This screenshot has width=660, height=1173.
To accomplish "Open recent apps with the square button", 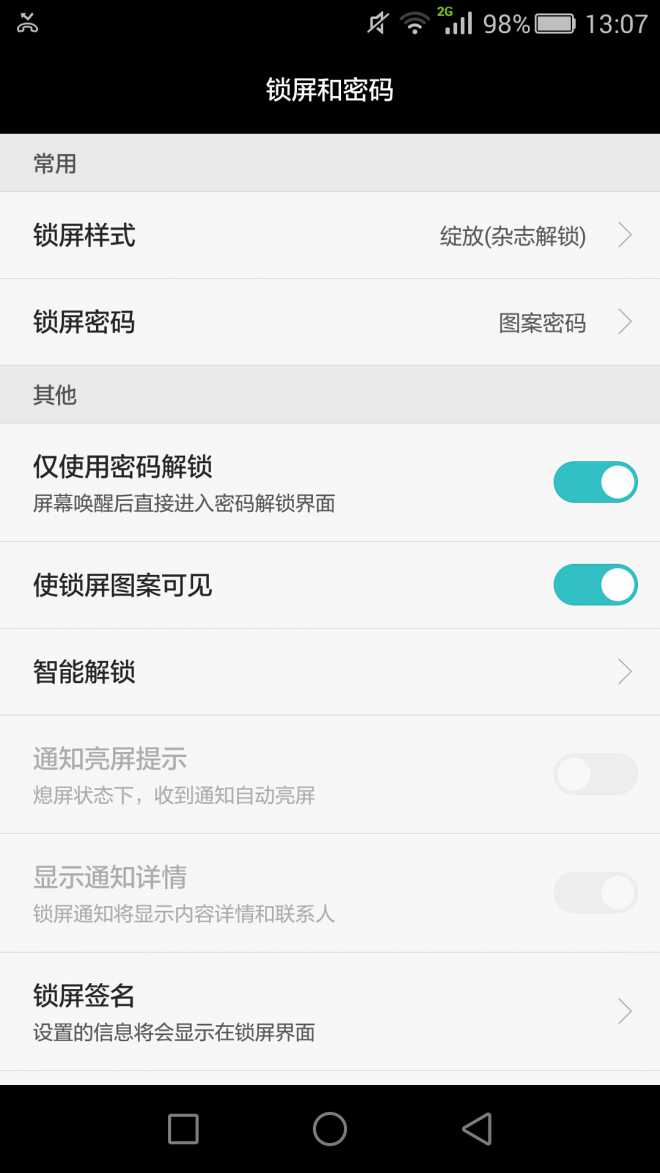I will [183, 1129].
